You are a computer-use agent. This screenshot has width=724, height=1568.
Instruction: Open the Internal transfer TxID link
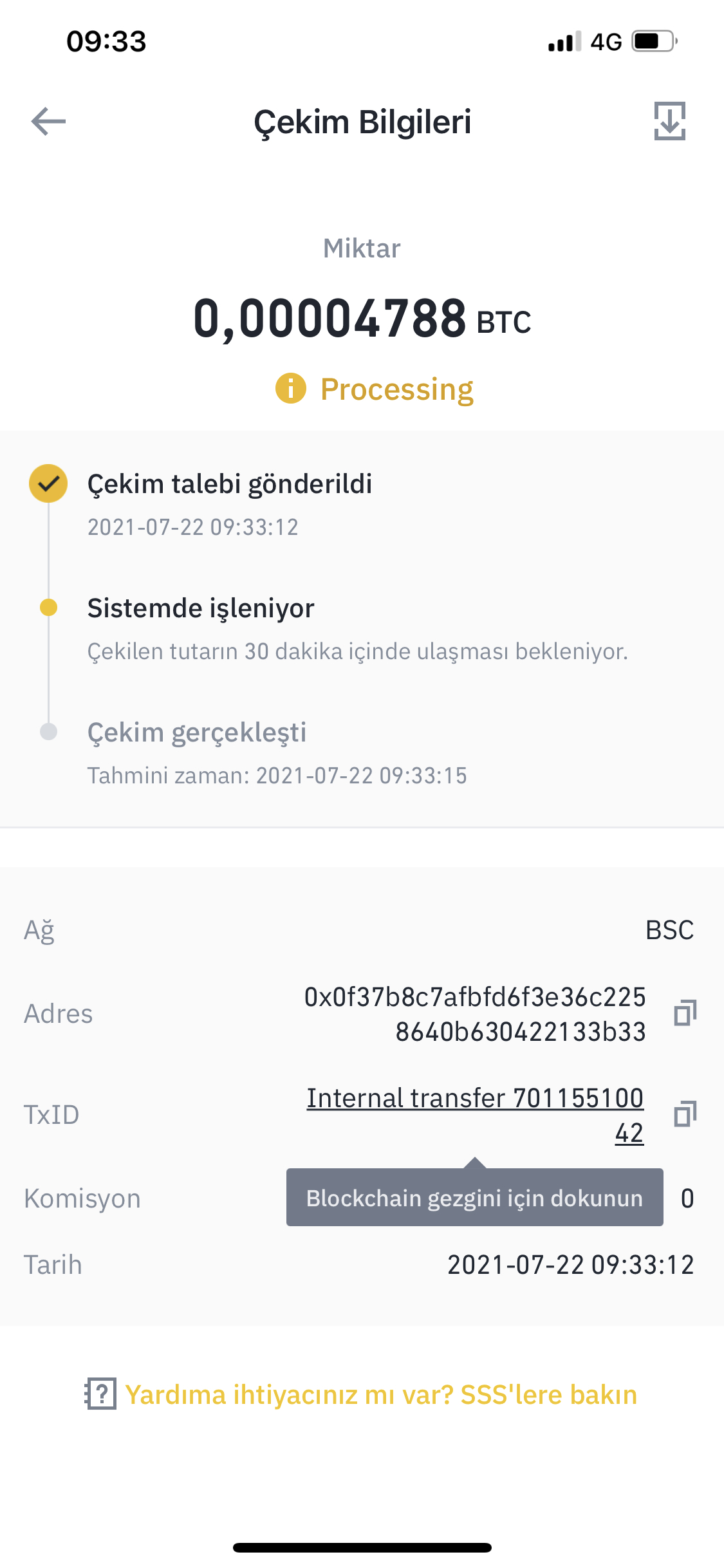pos(475,1115)
